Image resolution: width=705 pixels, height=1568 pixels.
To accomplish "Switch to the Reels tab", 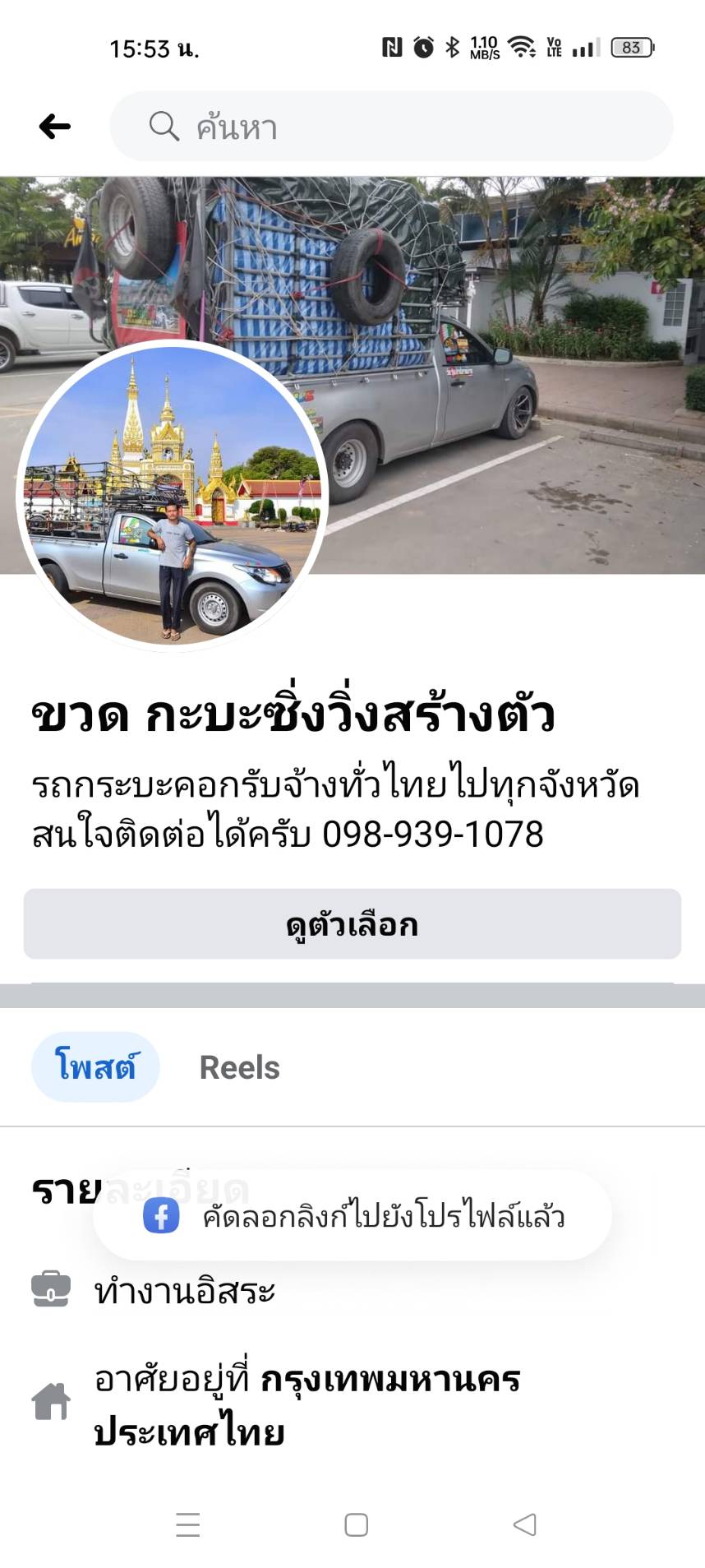I will pos(239,1067).
